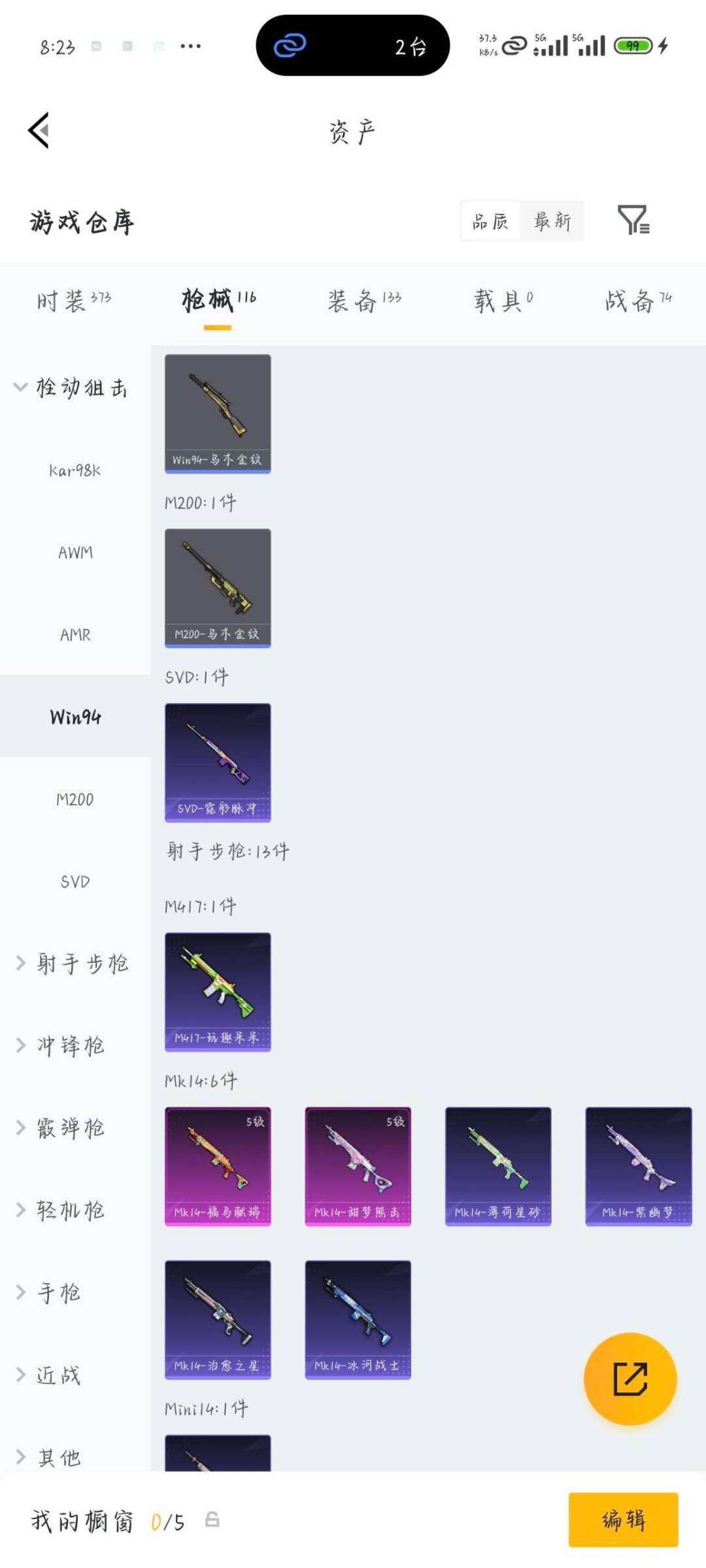The image size is (706, 1568).
Task: Expand the 射手步枪 category
Action: (73, 964)
